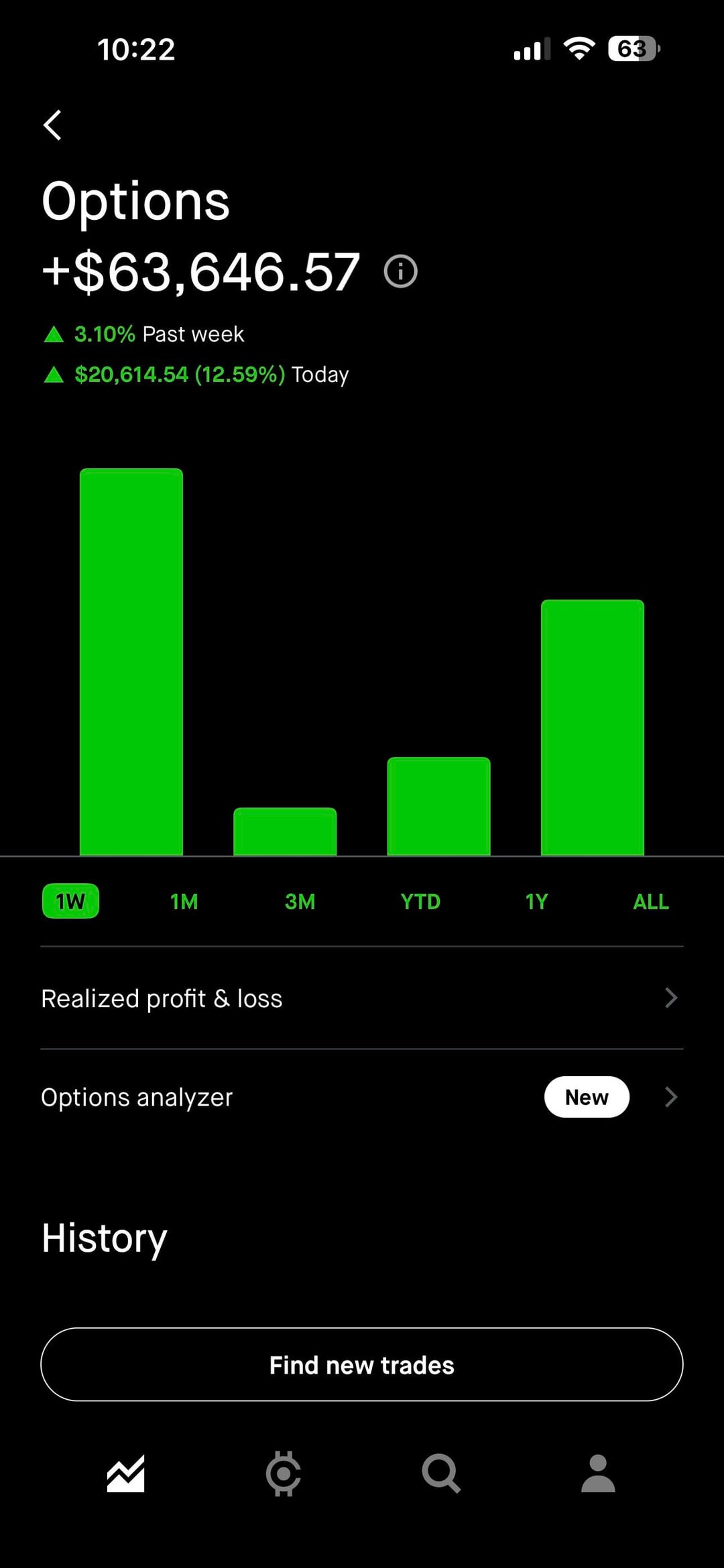Open the search tab in bottom bar
This screenshot has height=1568, width=724.
[x=440, y=1473]
